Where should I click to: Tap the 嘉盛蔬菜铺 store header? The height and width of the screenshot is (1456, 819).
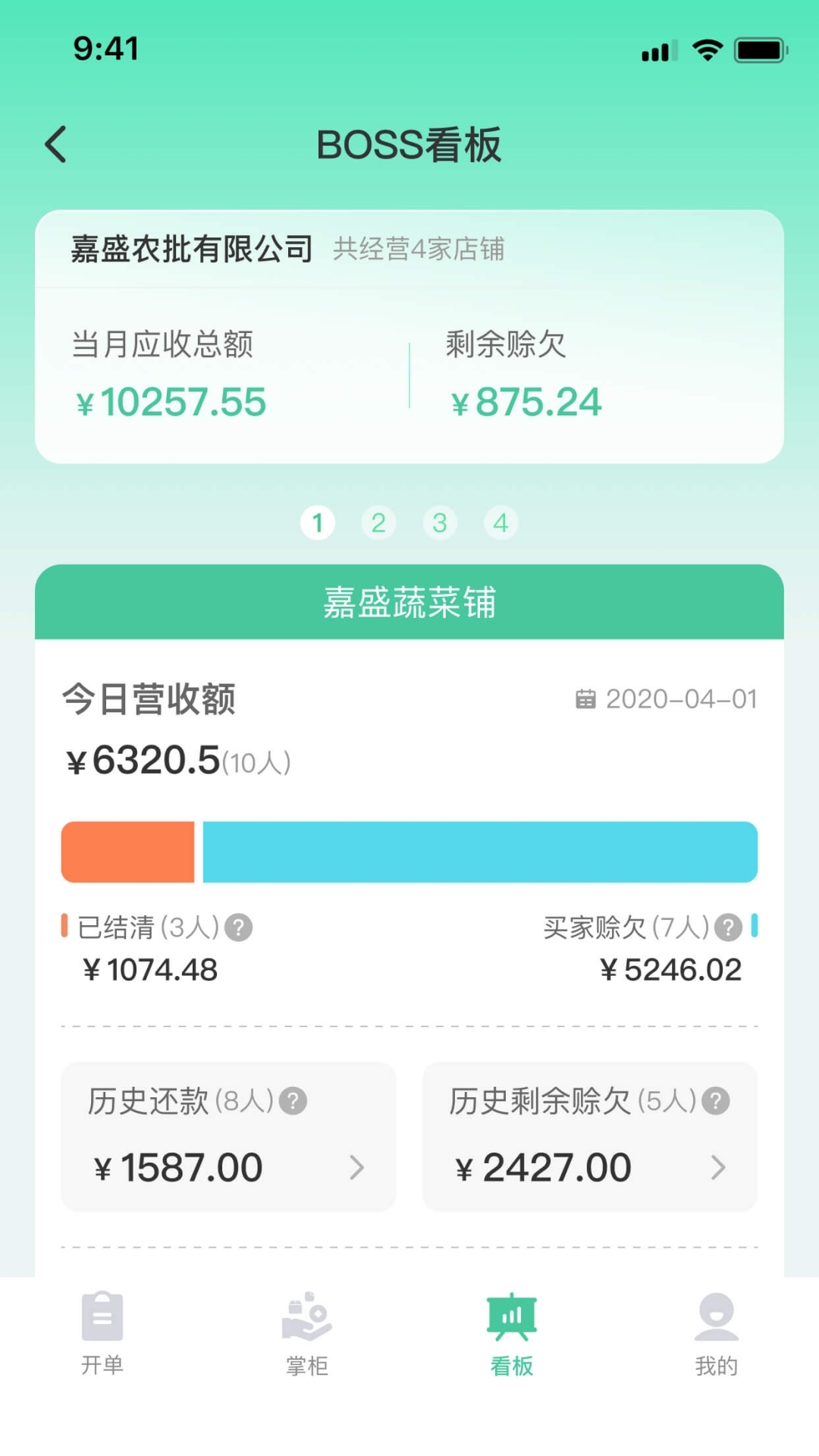coord(409,601)
